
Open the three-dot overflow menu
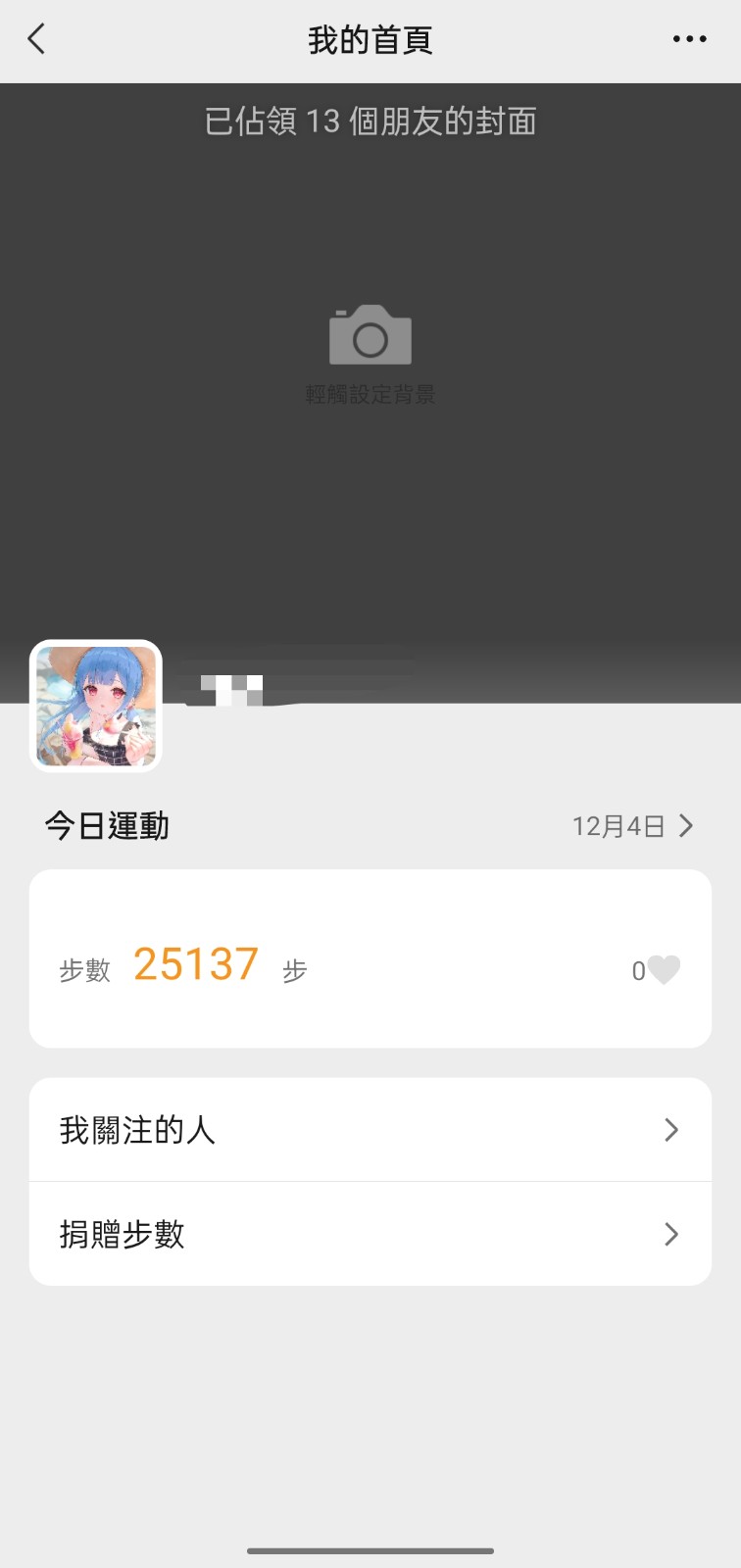pyautogui.click(x=689, y=39)
